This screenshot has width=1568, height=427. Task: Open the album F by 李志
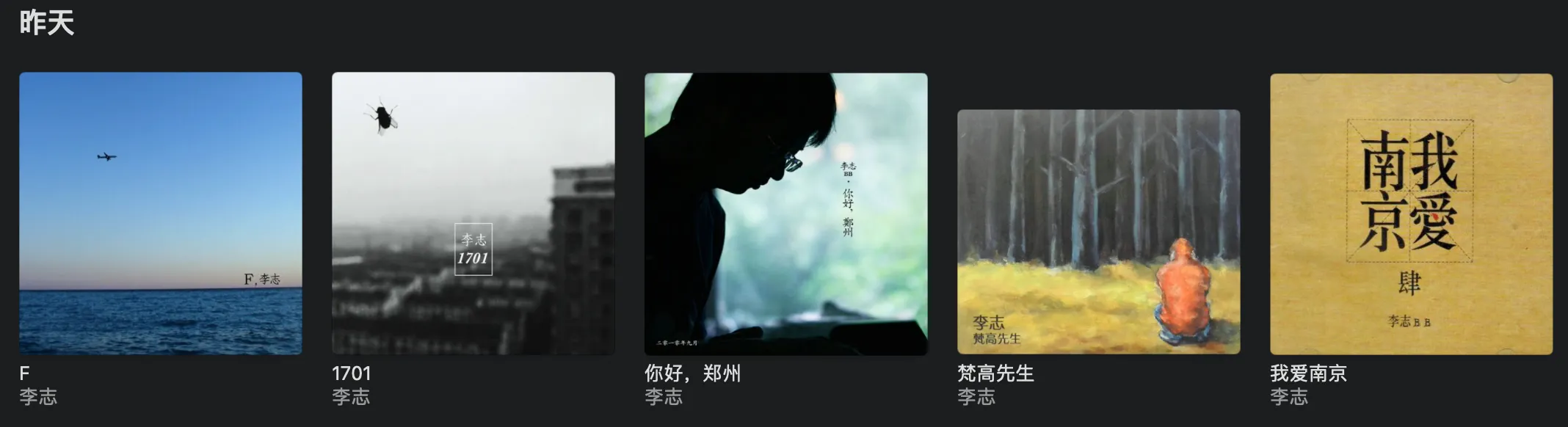tap(160, 213)
